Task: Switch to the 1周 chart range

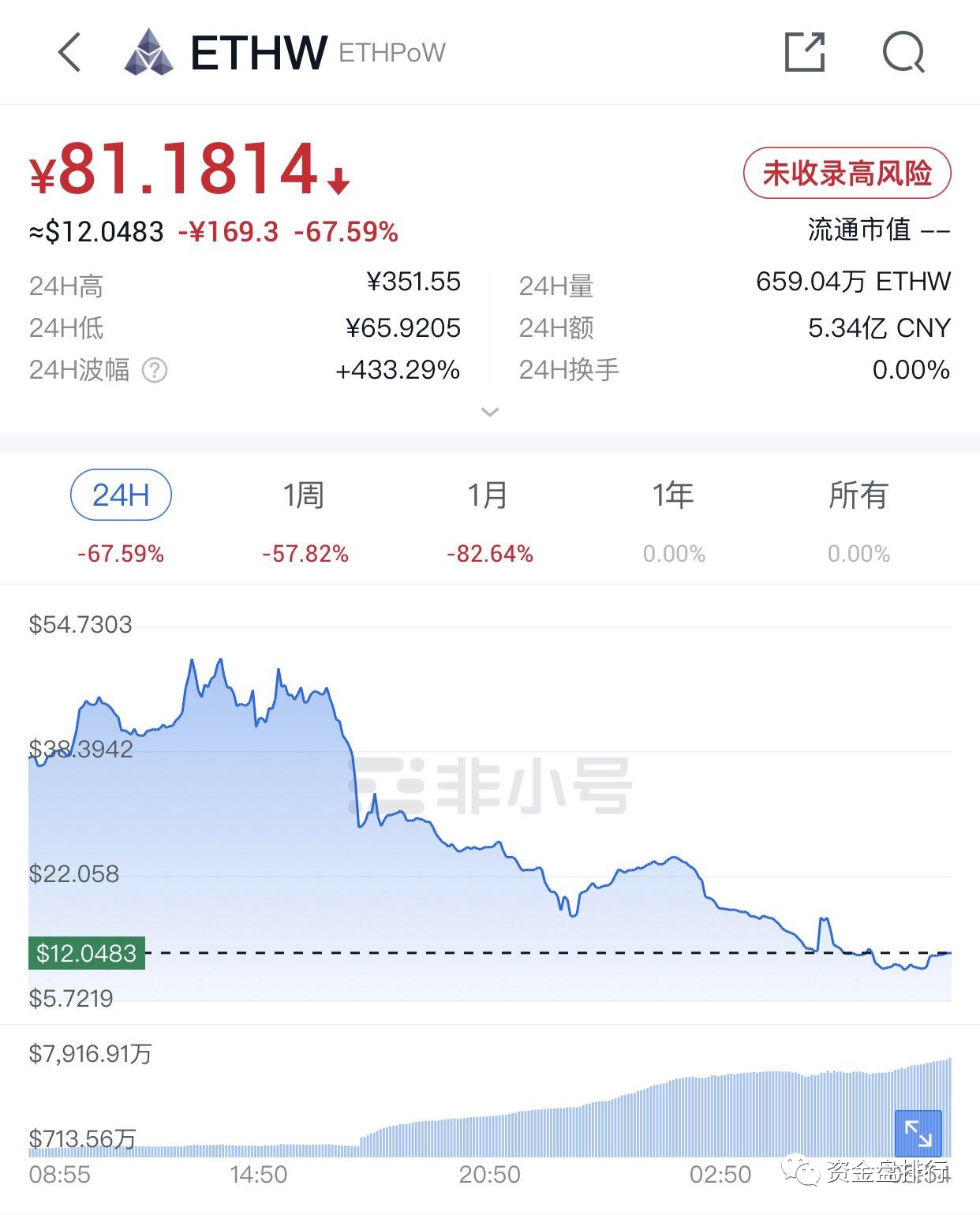Action: [x=305, y=495]
